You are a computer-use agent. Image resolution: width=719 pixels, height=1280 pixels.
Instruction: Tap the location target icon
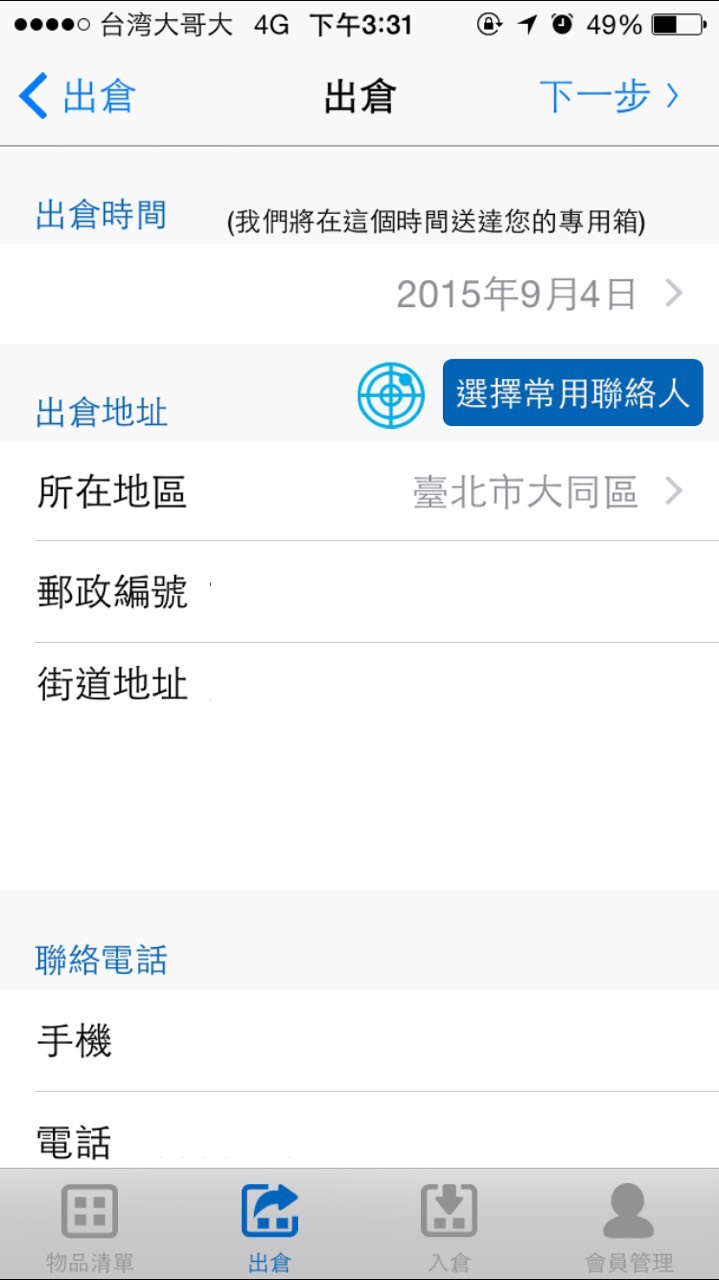coord(391,395)
